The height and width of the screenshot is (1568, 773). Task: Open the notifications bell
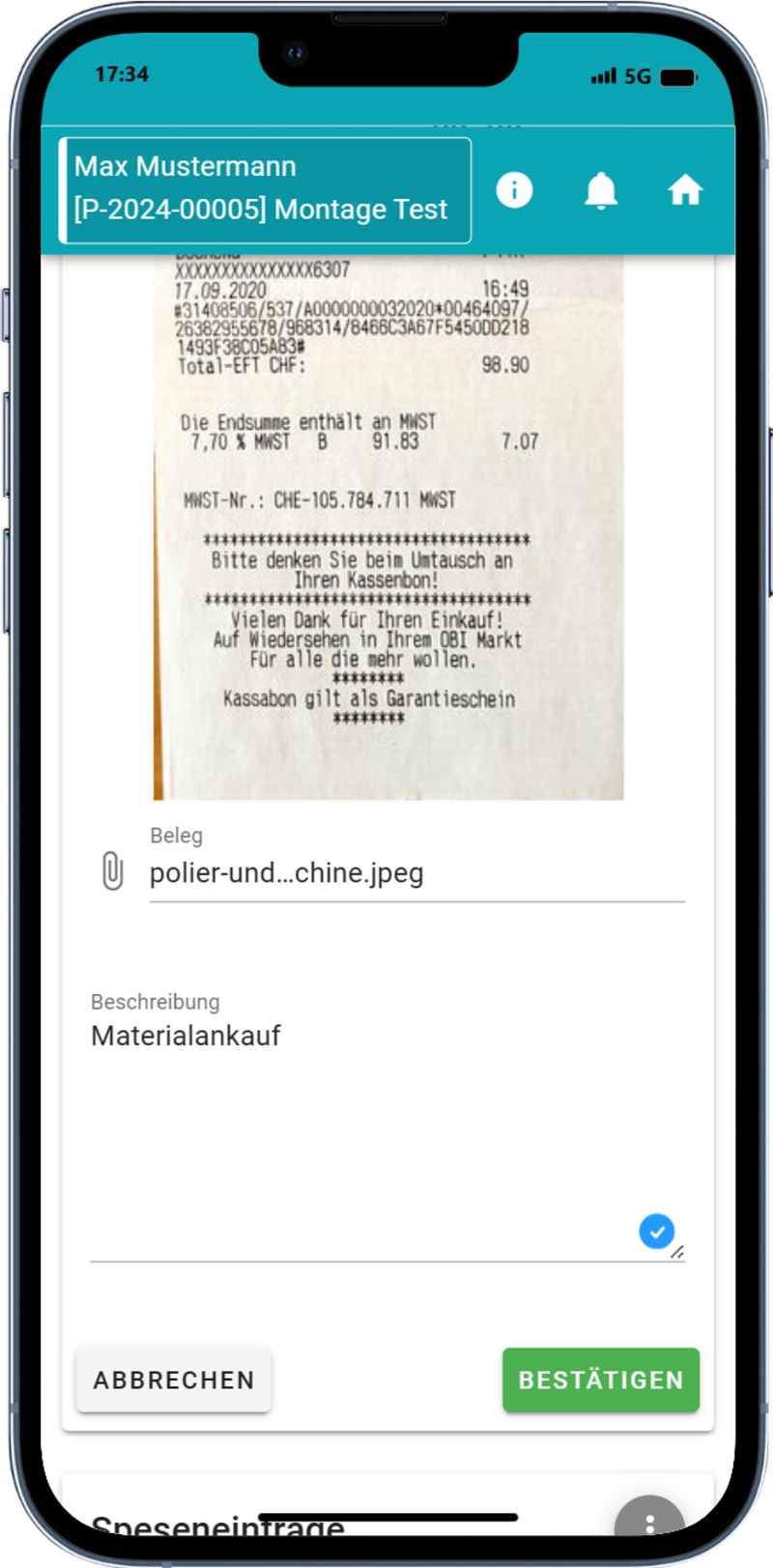pyautogui.click(x=600, y=189)
